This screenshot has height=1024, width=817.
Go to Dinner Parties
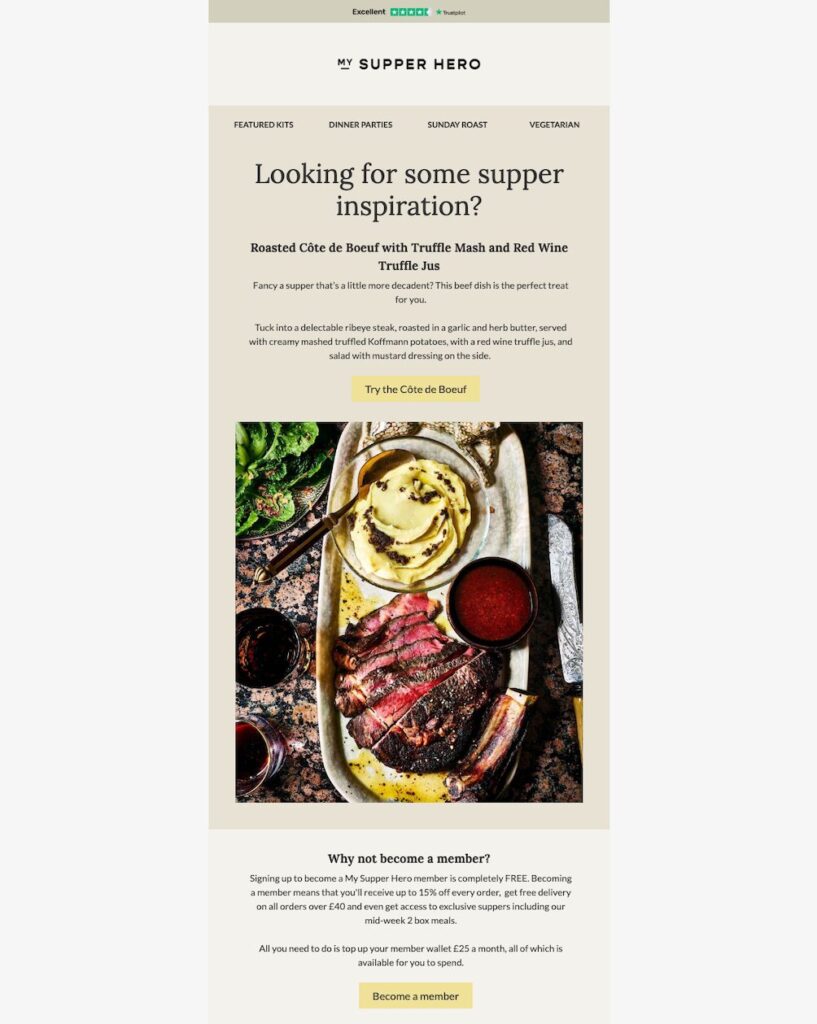[x=360, y=125]
